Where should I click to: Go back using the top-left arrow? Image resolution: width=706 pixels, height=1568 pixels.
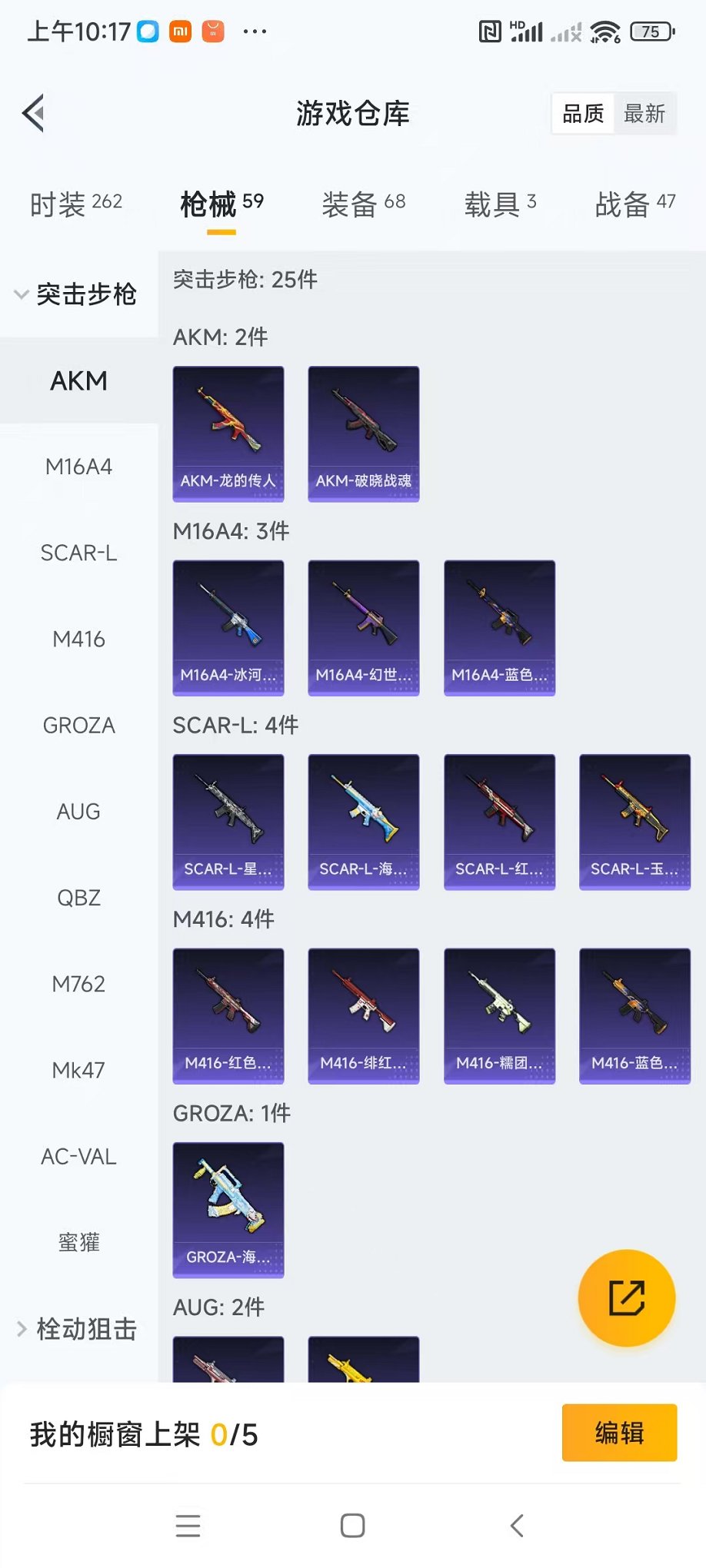click(34, 114)
